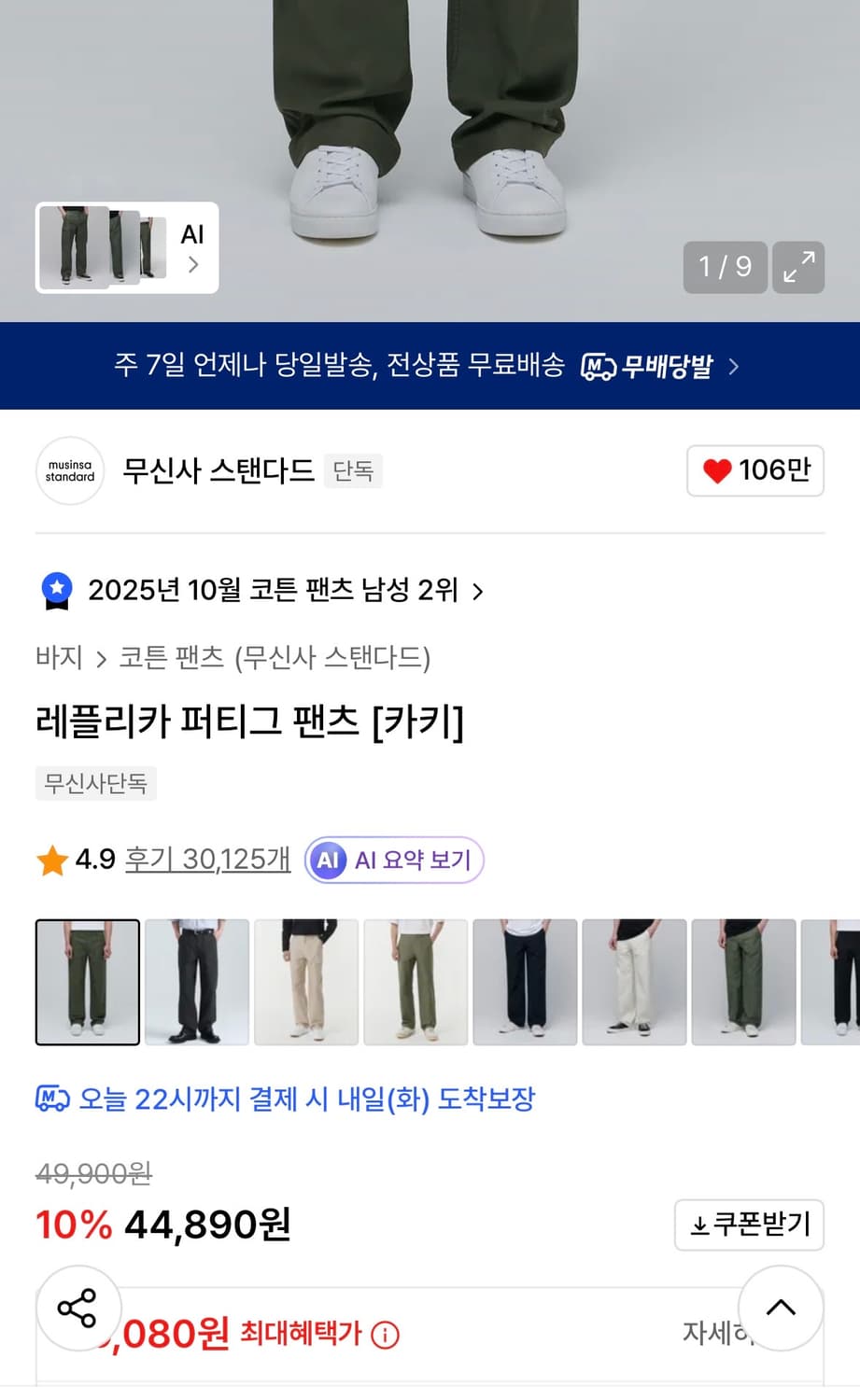Tap 쿠폰받기 to download coupon
This screenshot has width=860, height=1400.
[x=749, y=1225]
